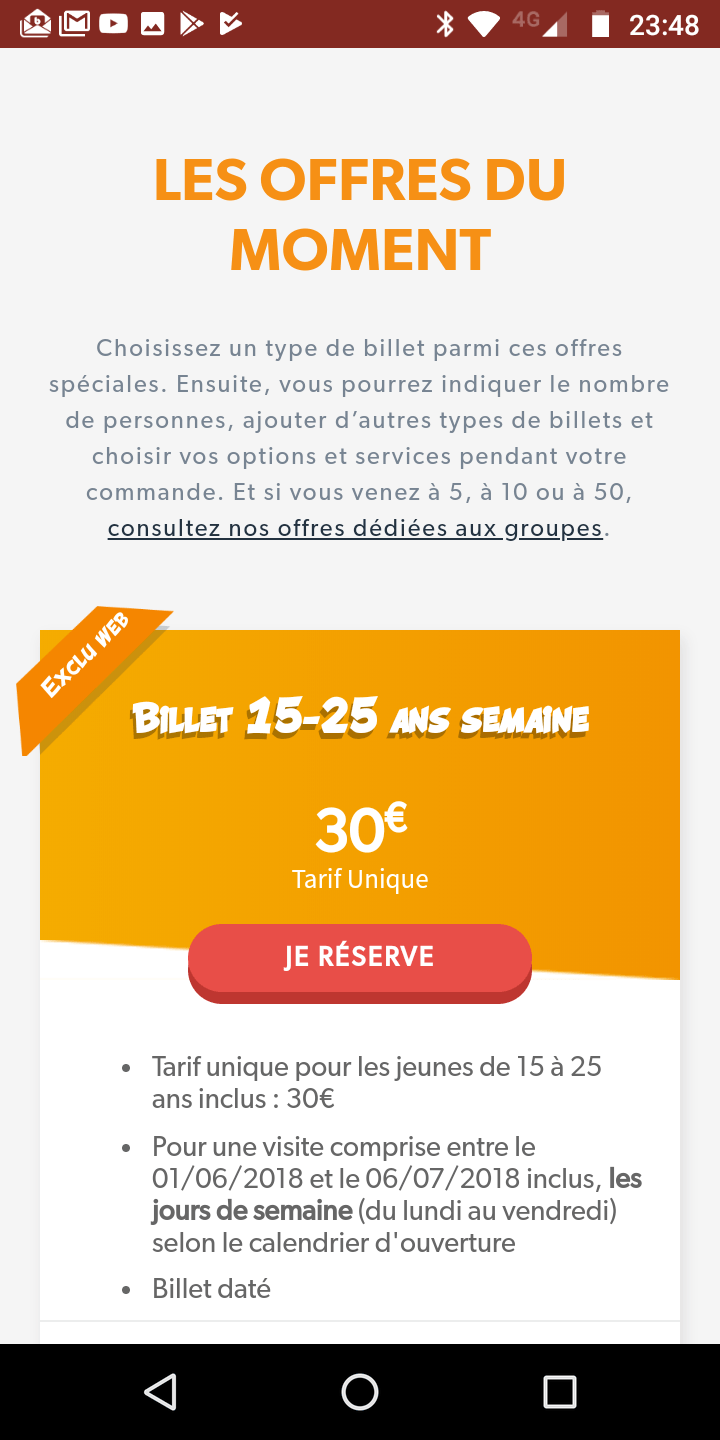This screenshot has height=1440, width=720.
Task: Go back using the system back button
Action: [160, 1391]
